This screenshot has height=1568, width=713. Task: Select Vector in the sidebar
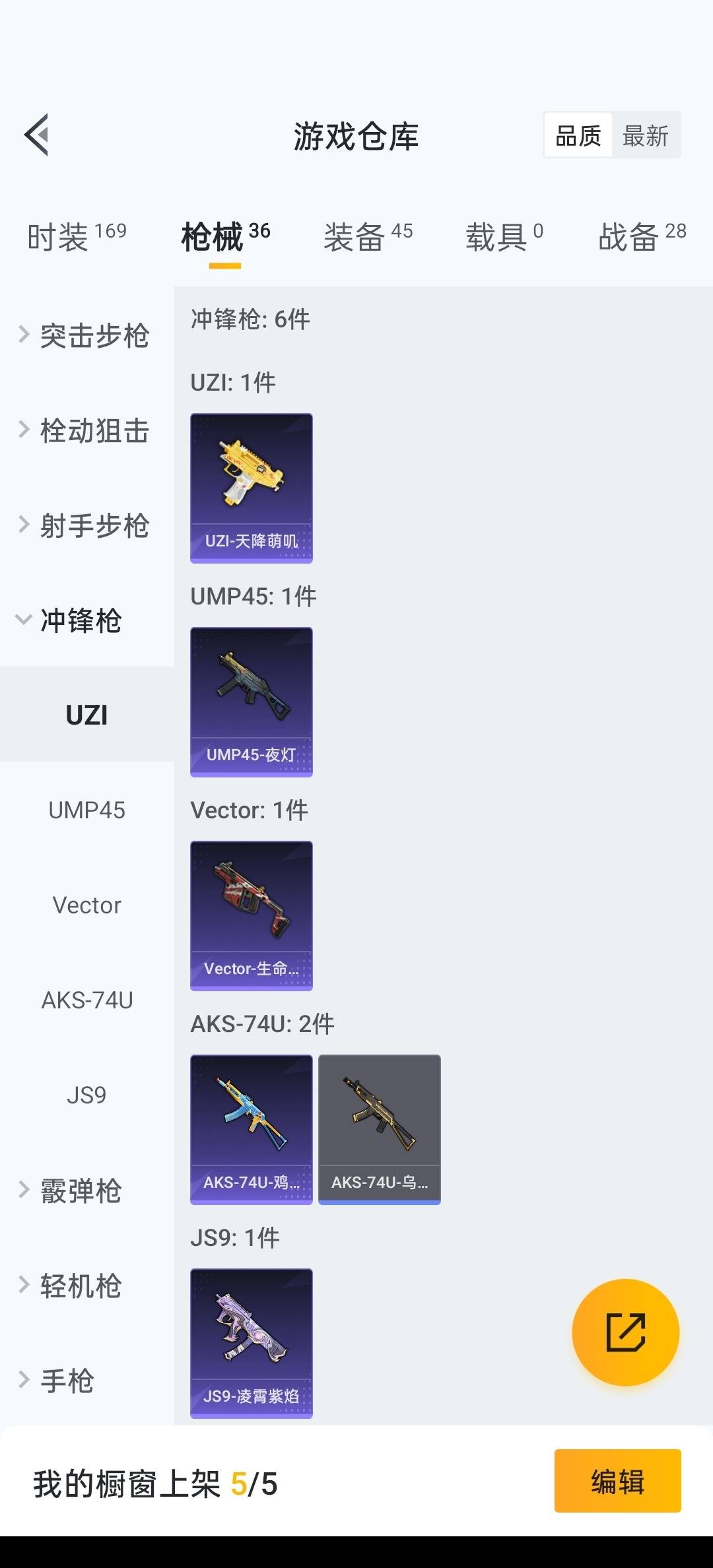click(x=86, y=905)
